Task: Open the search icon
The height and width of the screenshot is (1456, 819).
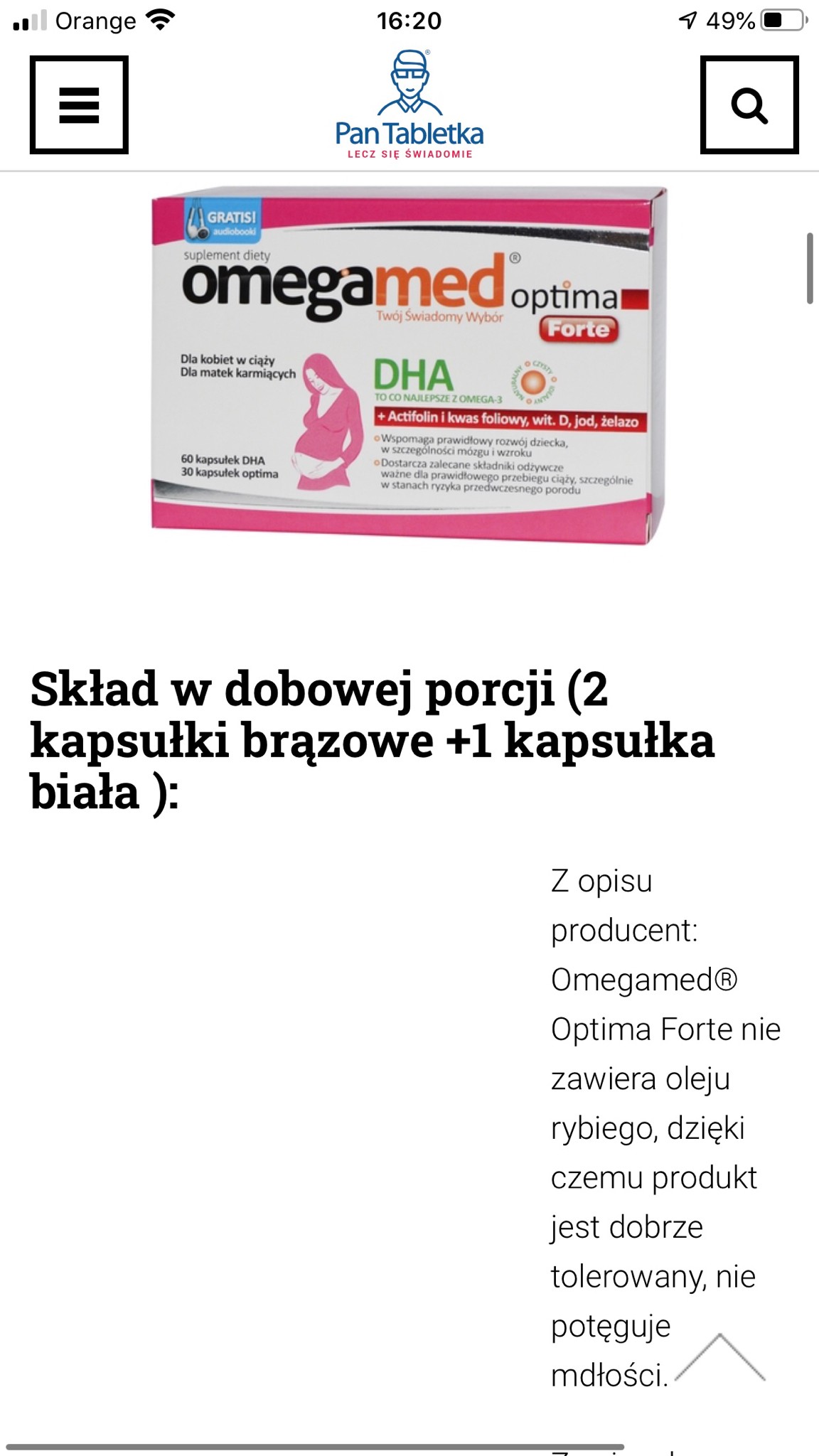Action: pyautogui.click(x=749, y=105)
